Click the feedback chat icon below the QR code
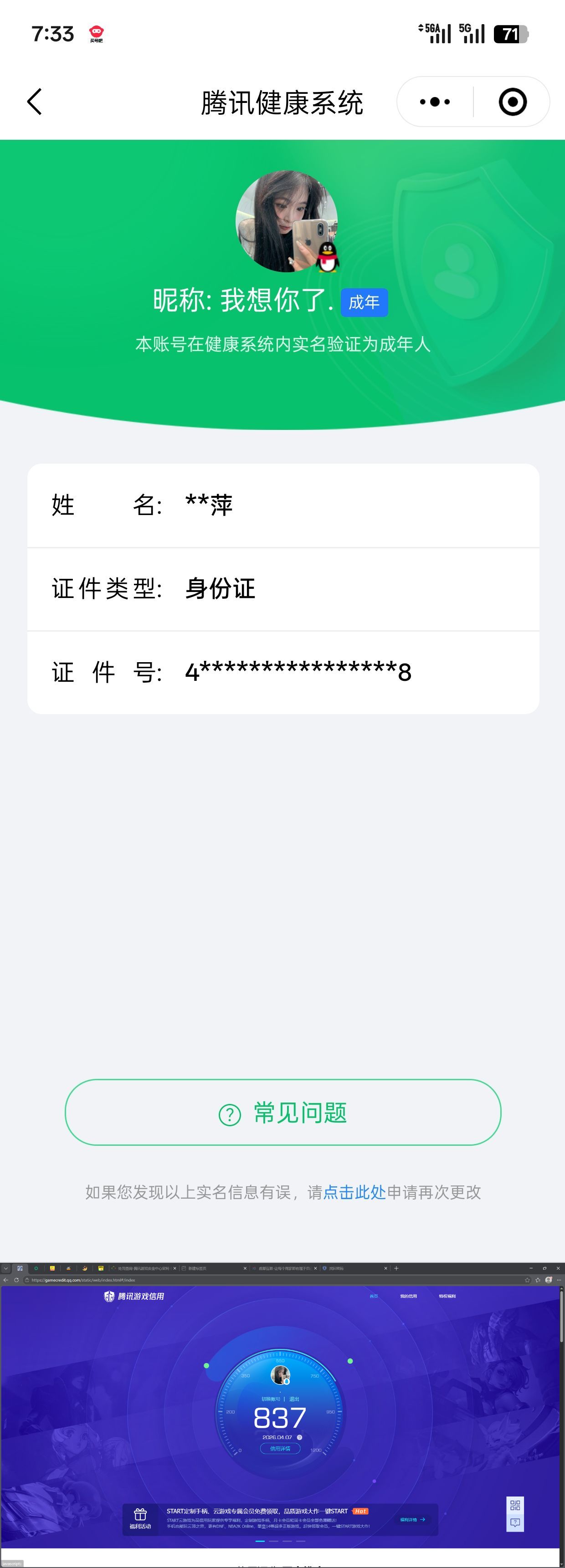Image resolution: width=565 pixels, height=1568 pixels. point(515,1522)
